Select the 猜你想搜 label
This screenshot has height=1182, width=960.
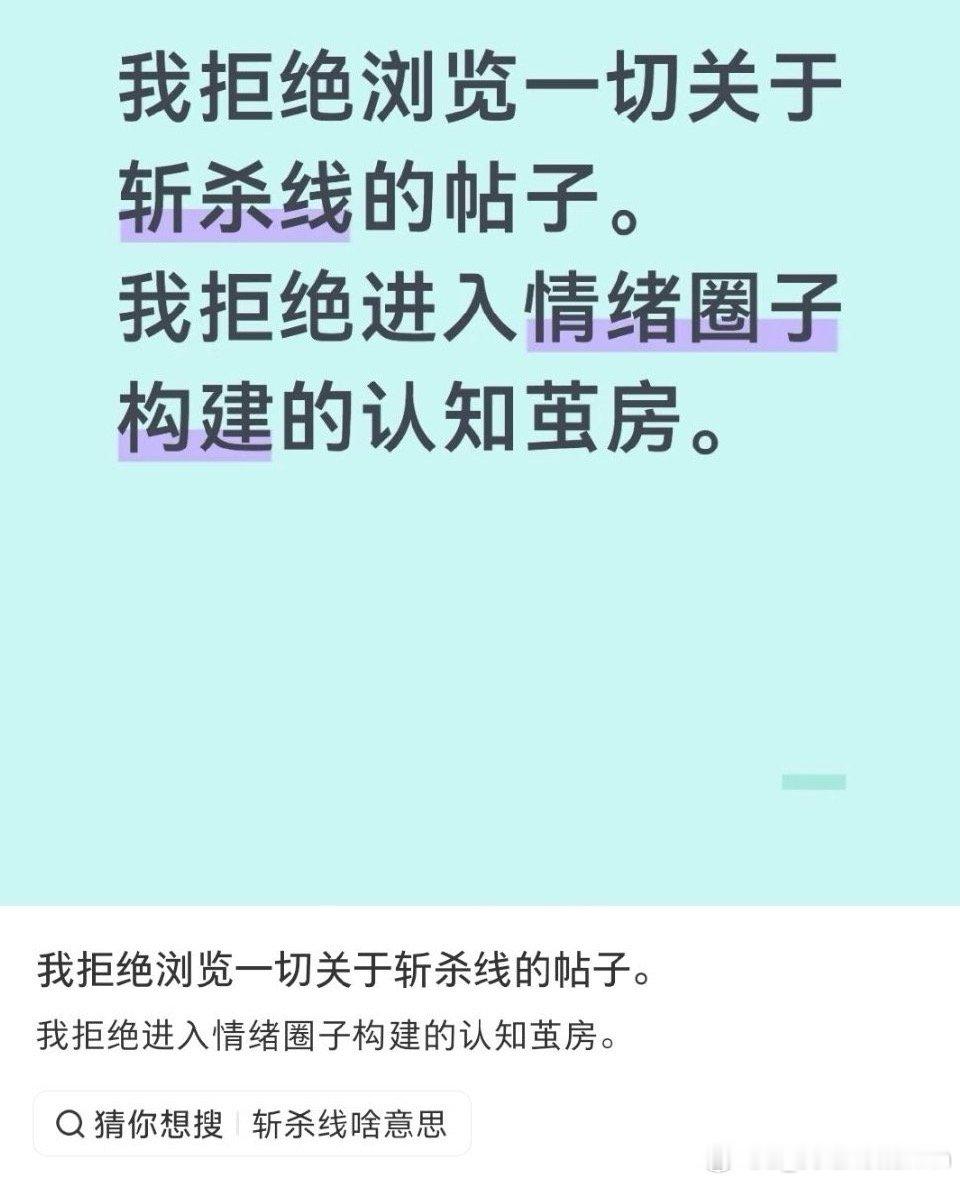click(x=150, y=1122)
